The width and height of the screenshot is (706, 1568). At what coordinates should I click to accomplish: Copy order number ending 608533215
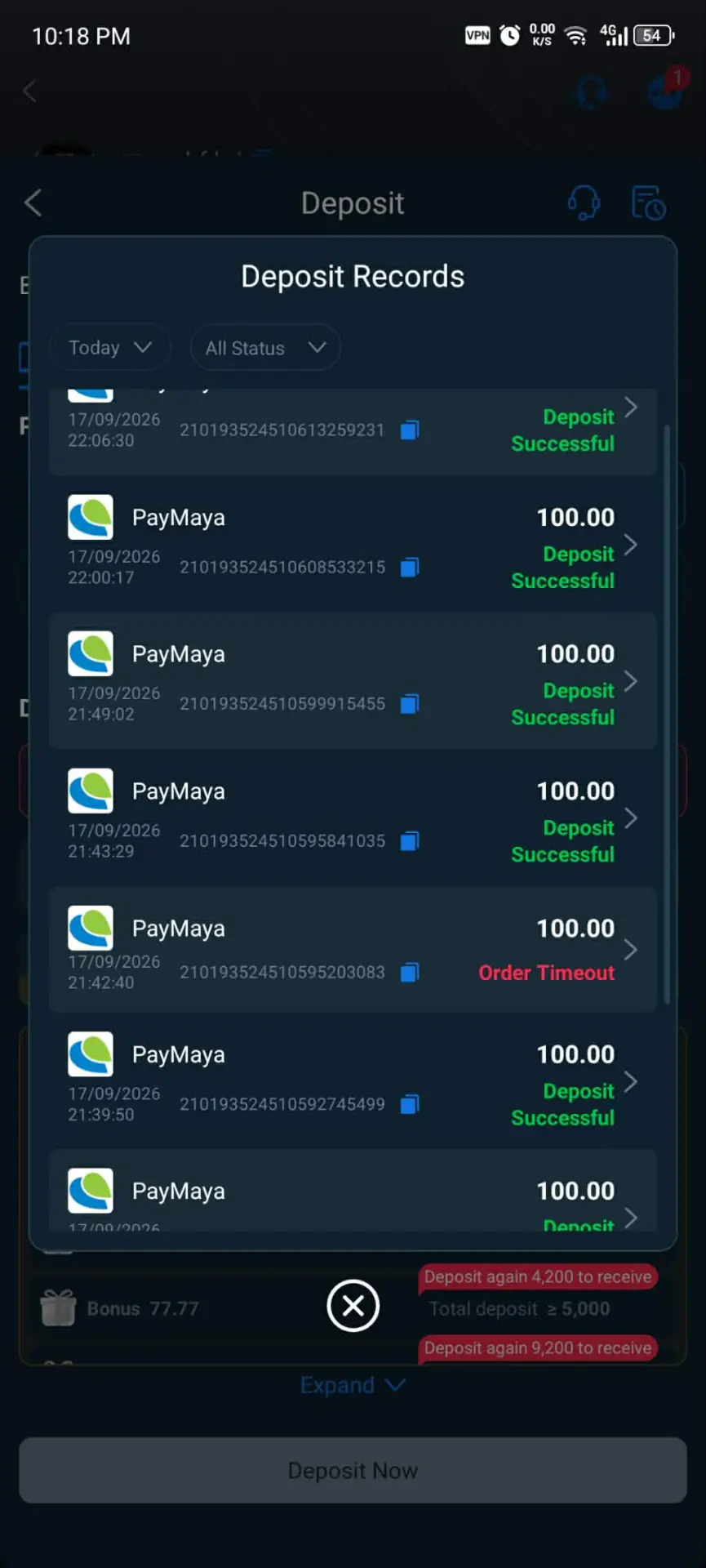pos(410,567)
